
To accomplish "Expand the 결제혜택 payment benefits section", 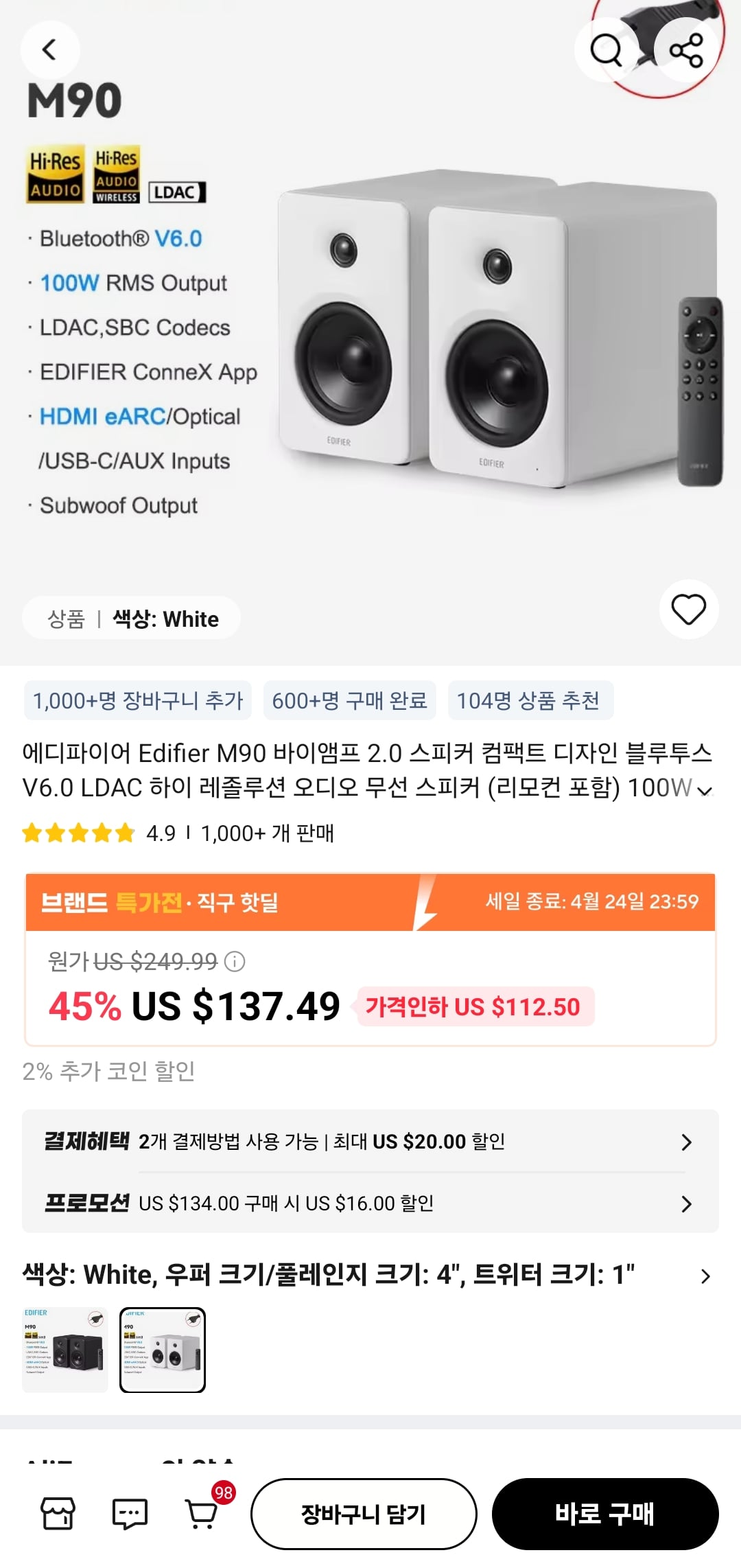I will [x=687, y=1142].
